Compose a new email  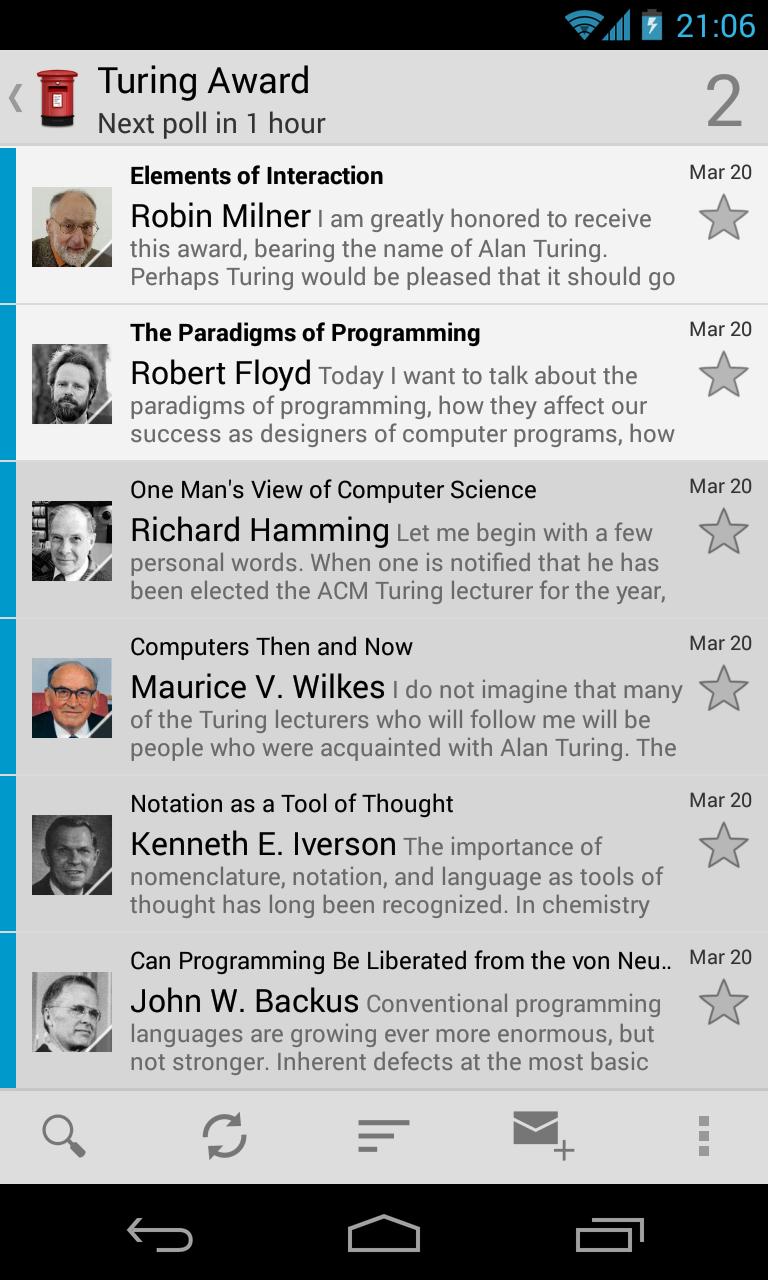click(542, 1136)
